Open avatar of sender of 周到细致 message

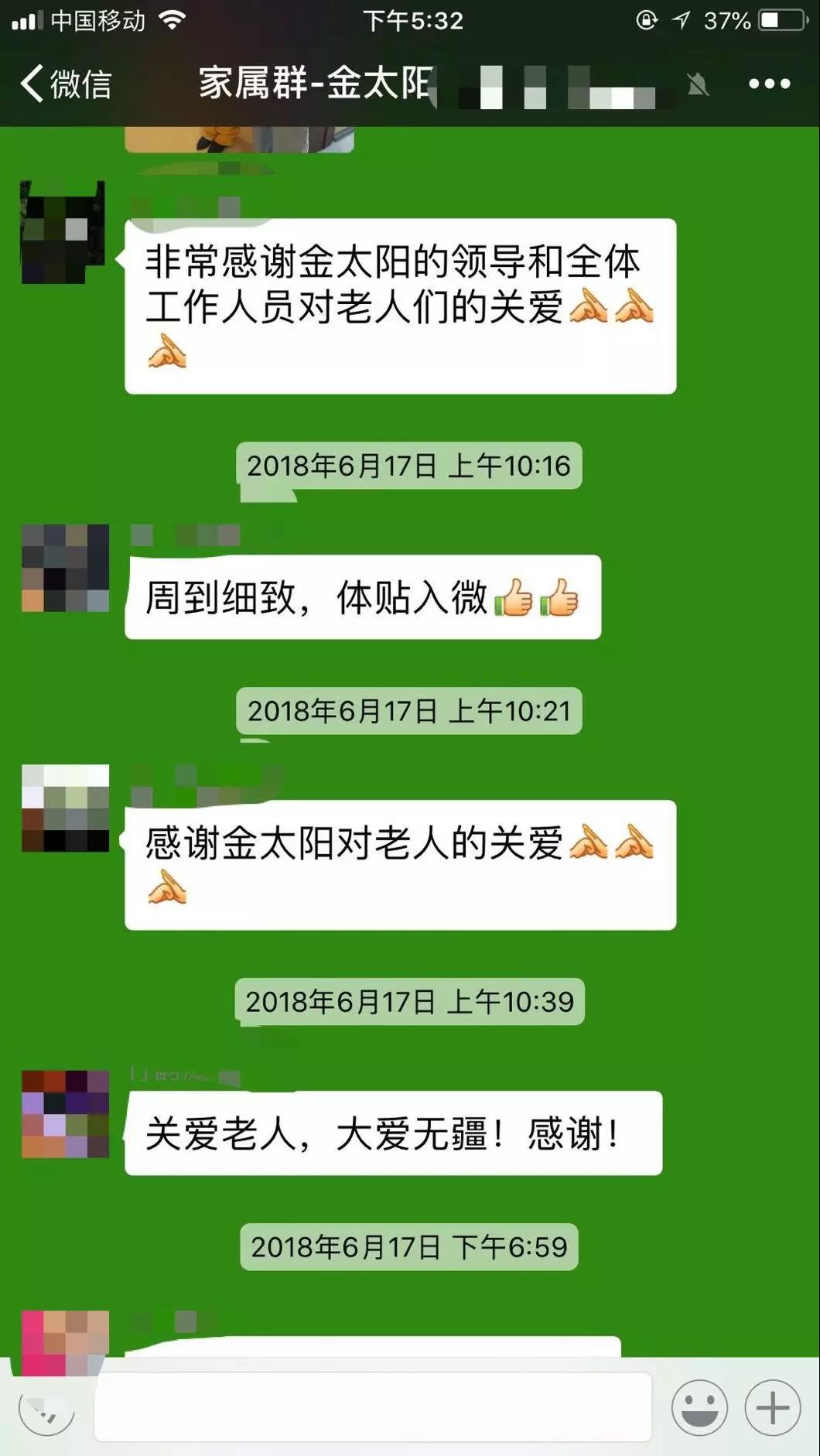65,568
